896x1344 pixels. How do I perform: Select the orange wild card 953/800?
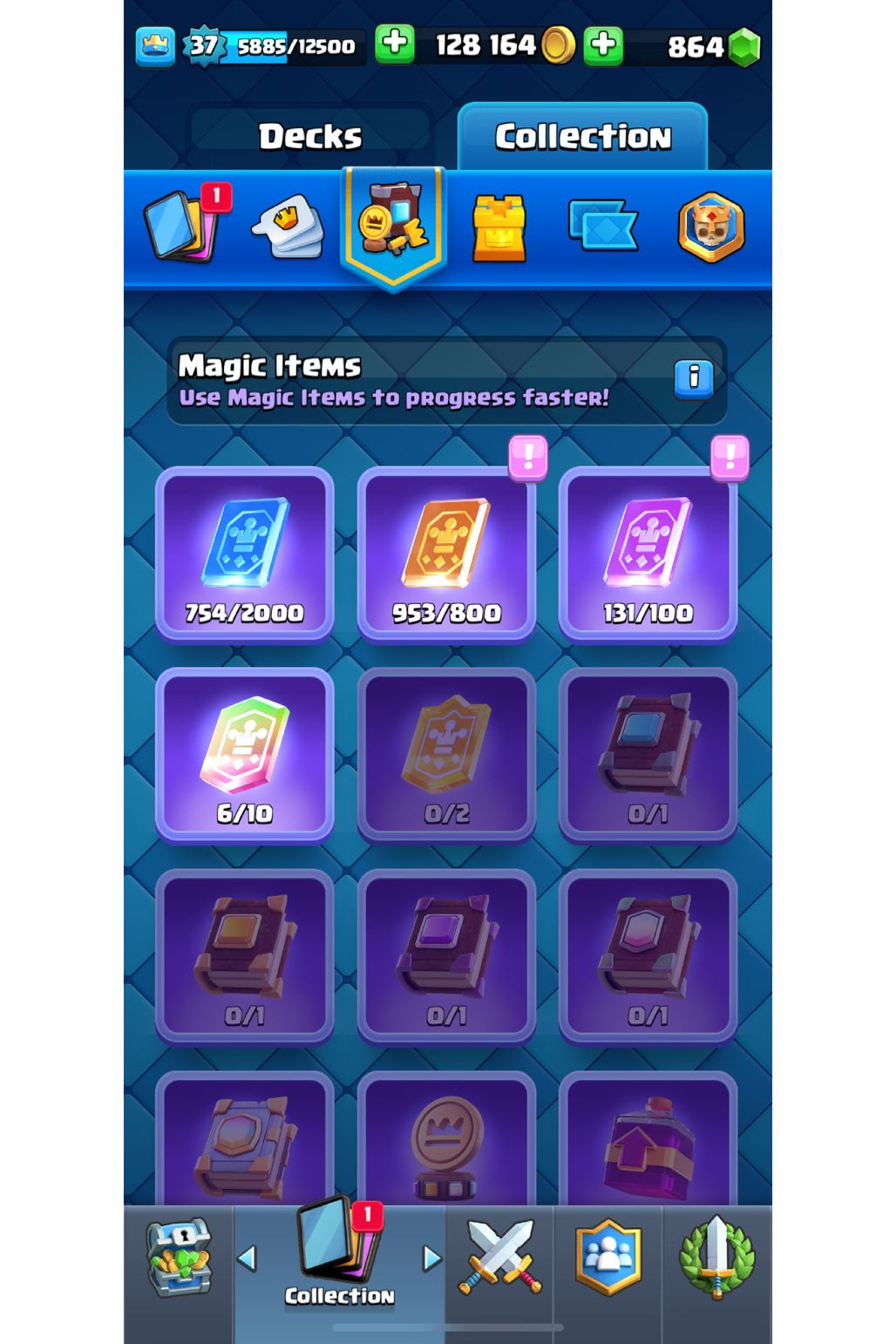point(446,553)
